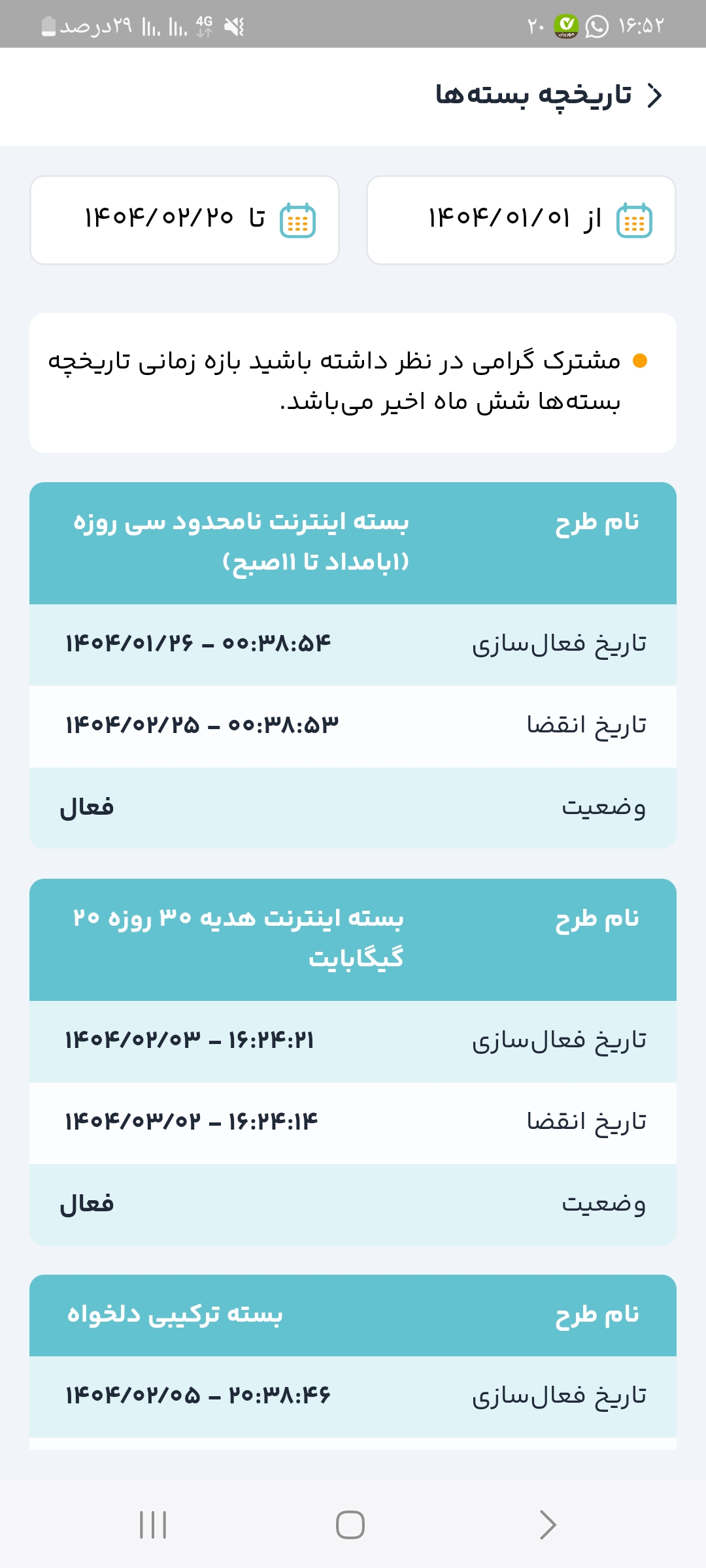Open the start date picker (از ۱۴۰۴/۰۱/۰۱)
The height and width of the screenshot is (1568, 706).
tap(521, 220)
